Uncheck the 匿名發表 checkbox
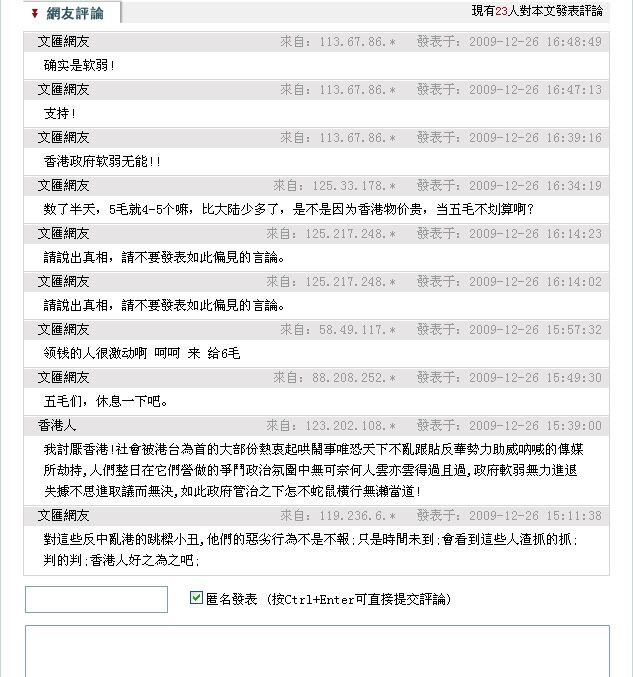The width and height of the screenshot is (633, 677). 196,598
